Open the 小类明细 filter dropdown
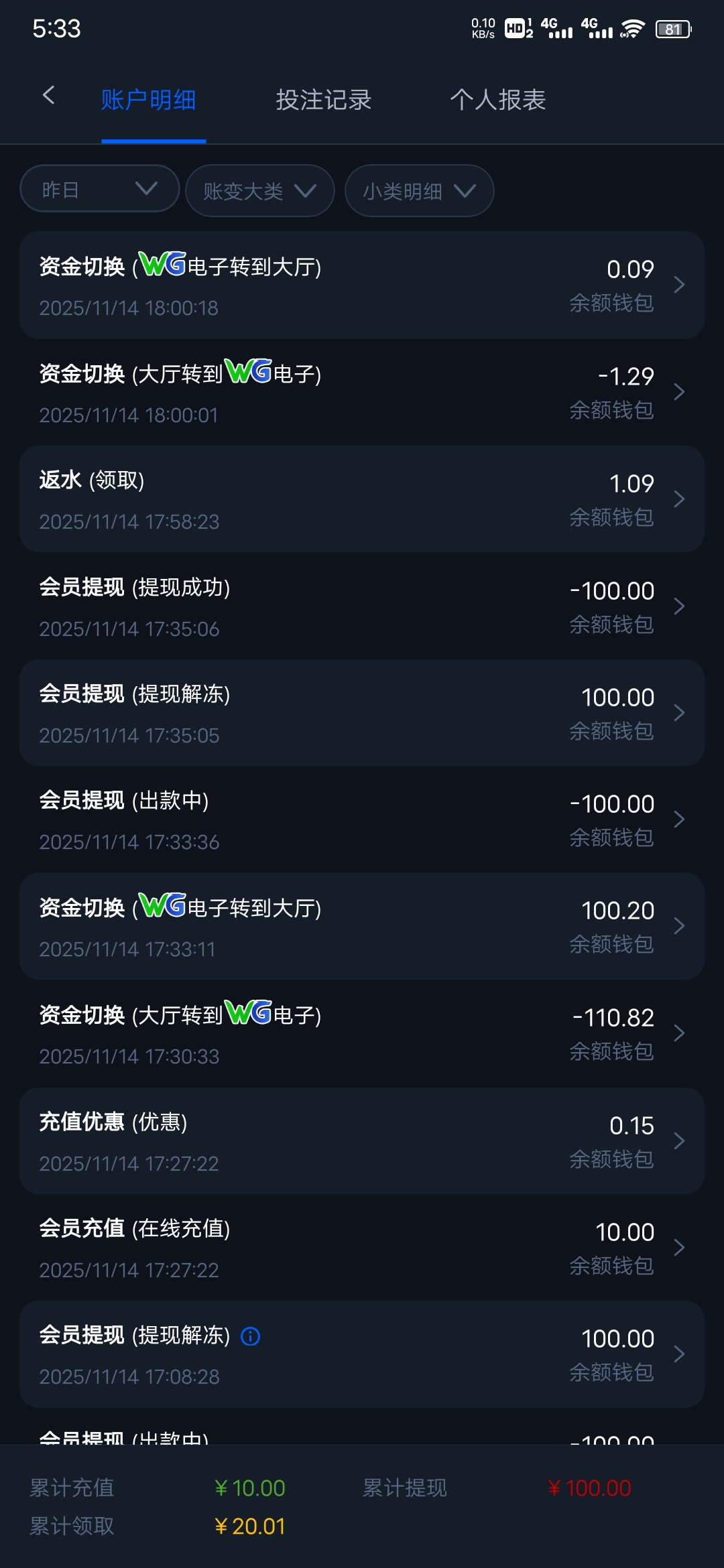Viewport: 724px width, 1568px height. (x=419, y=191)
